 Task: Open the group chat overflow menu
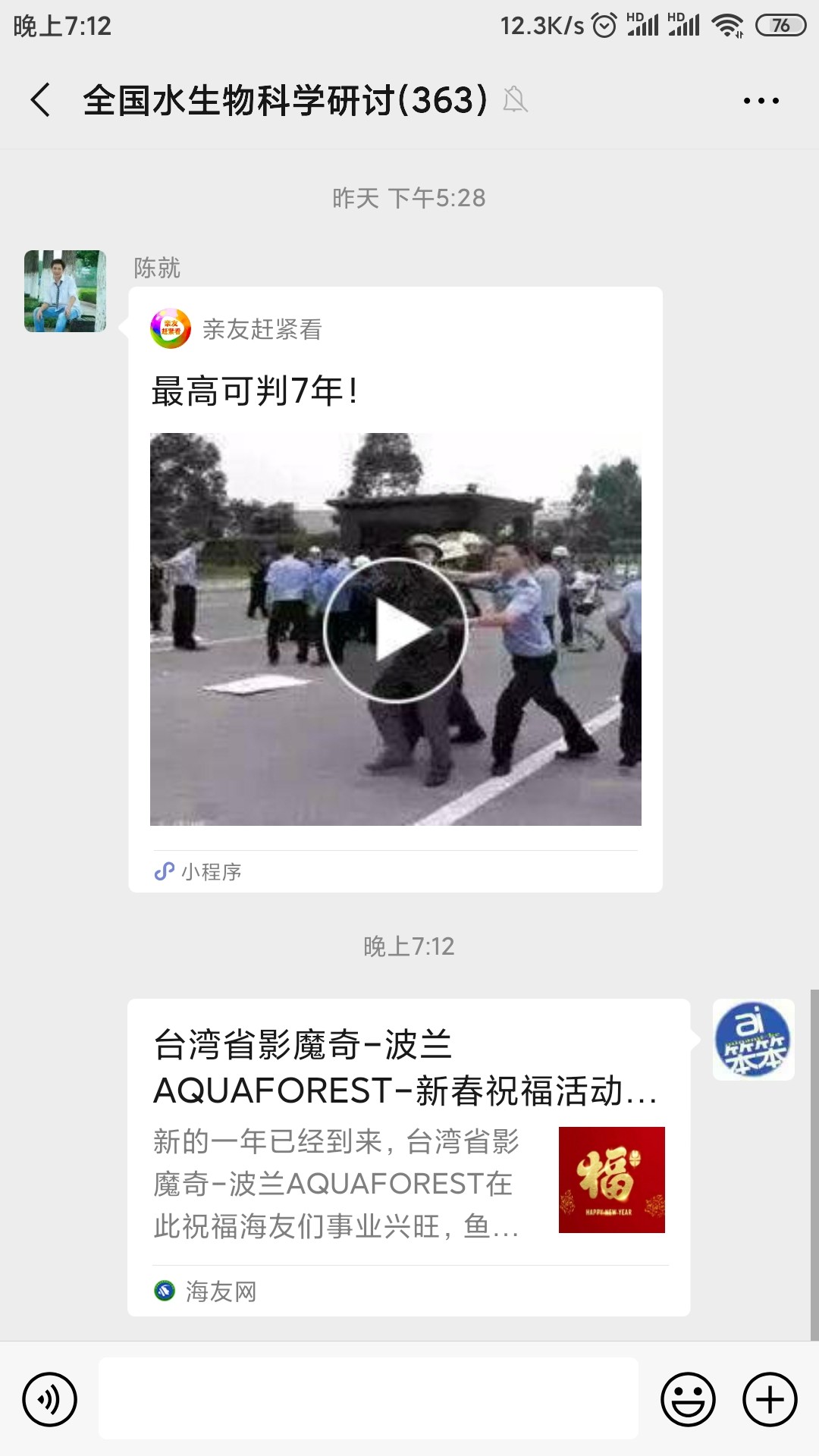click(761, 100)
